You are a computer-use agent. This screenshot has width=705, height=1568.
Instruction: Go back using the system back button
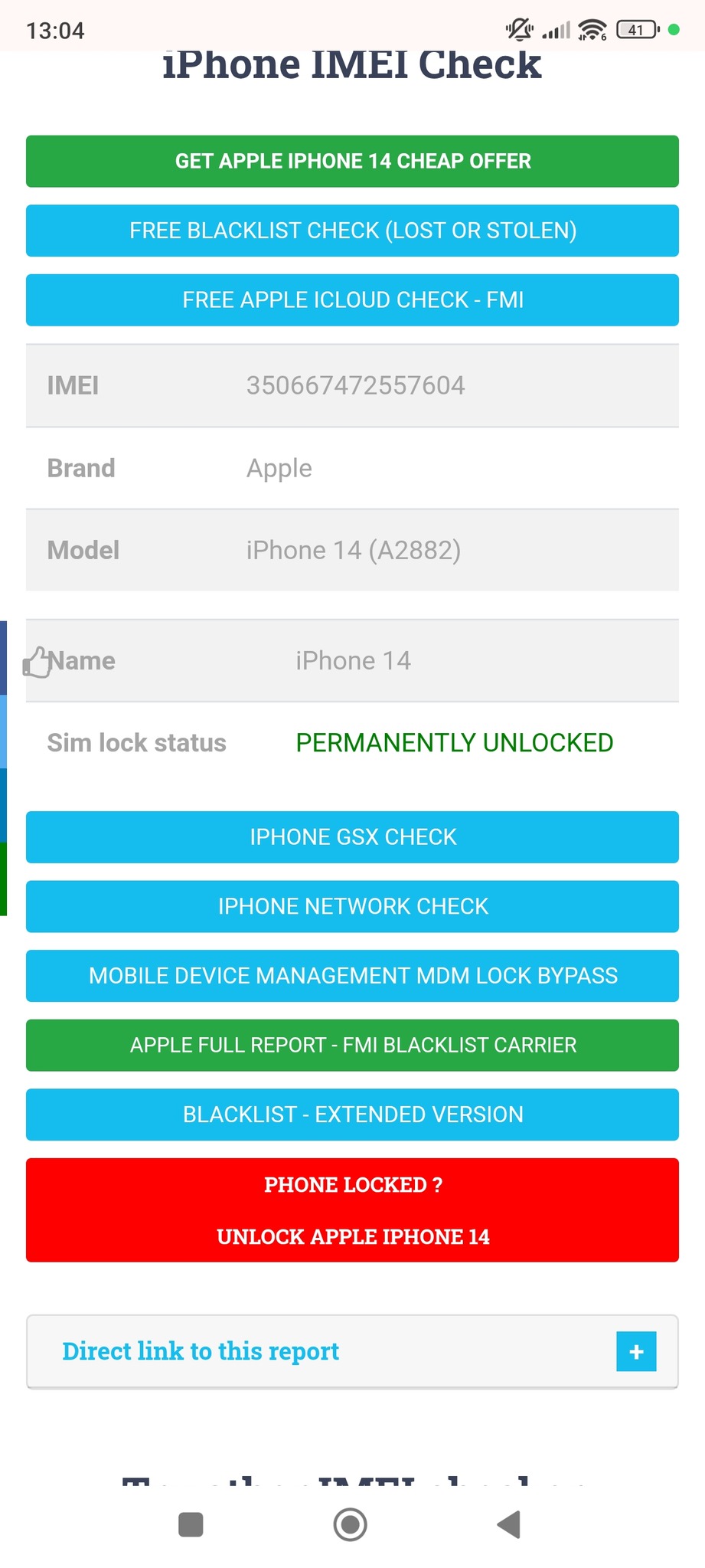tap(509, 1524)
